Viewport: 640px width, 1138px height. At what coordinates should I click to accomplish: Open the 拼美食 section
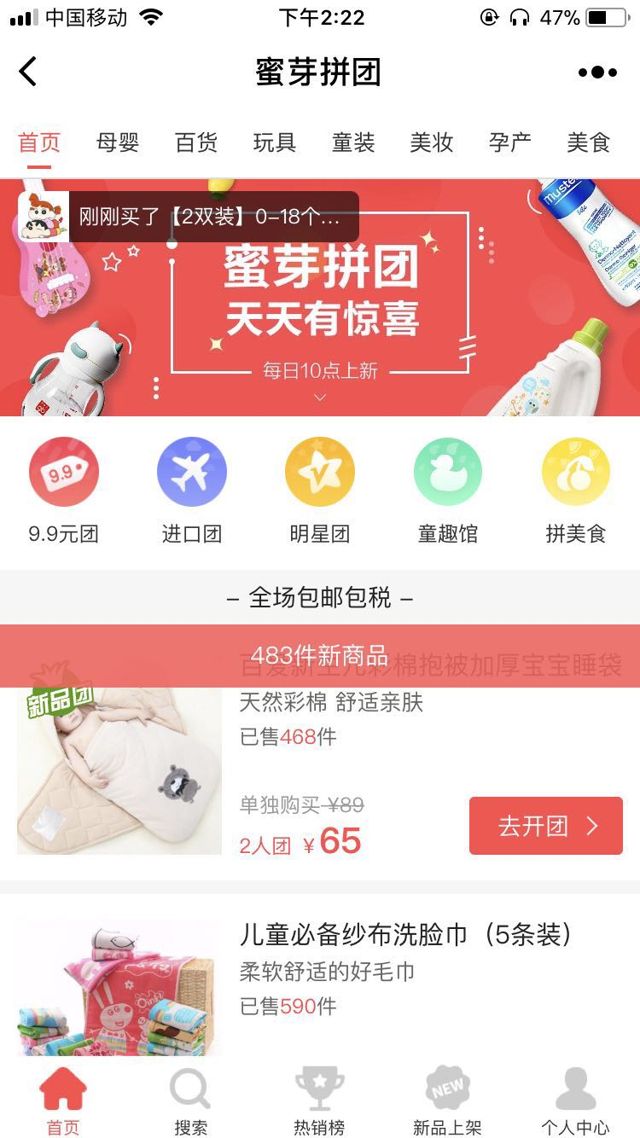click(575, 490)
